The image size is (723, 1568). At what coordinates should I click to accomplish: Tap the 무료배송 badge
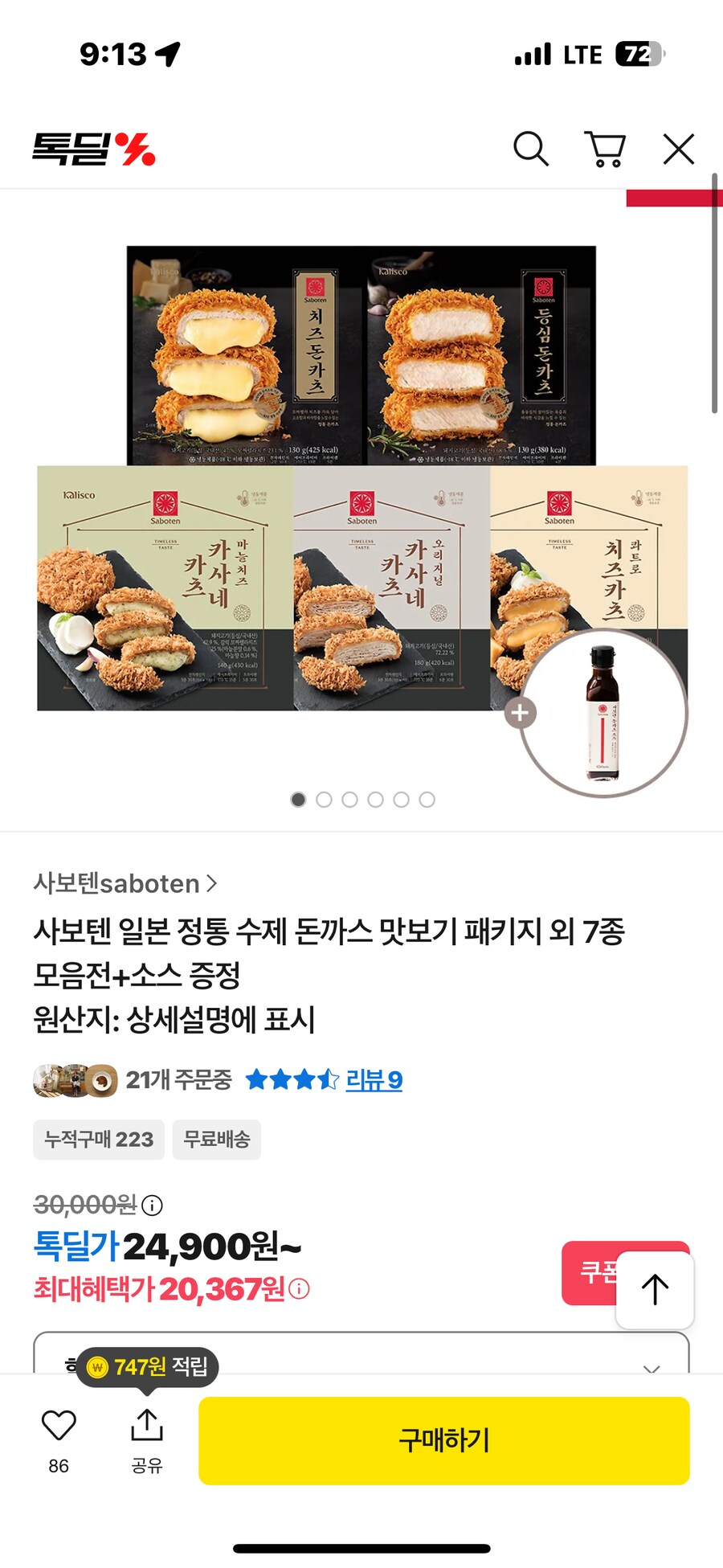216,1140
